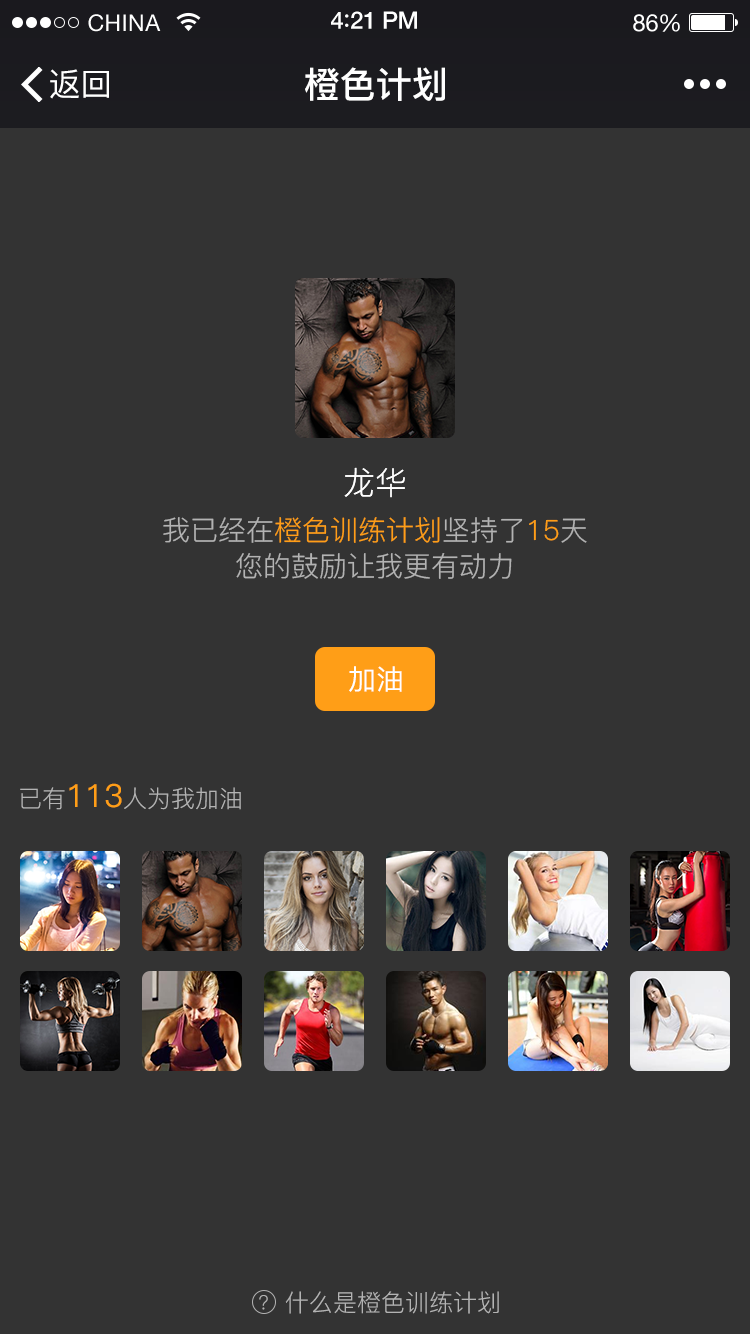Tap the 橙色训练计划 orange link text

[x=358, y=530]
